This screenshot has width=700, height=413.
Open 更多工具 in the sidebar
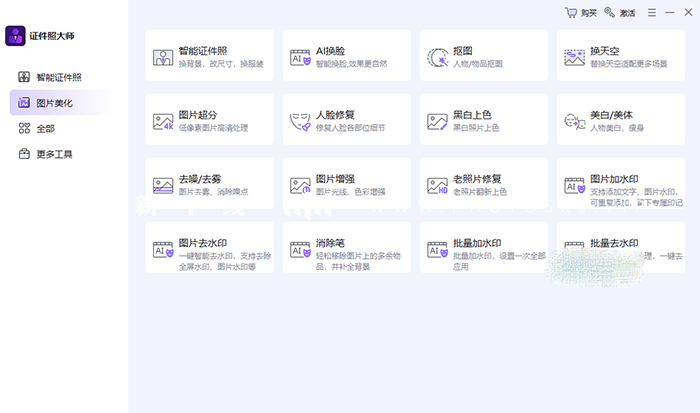click(x=54, y=154)
